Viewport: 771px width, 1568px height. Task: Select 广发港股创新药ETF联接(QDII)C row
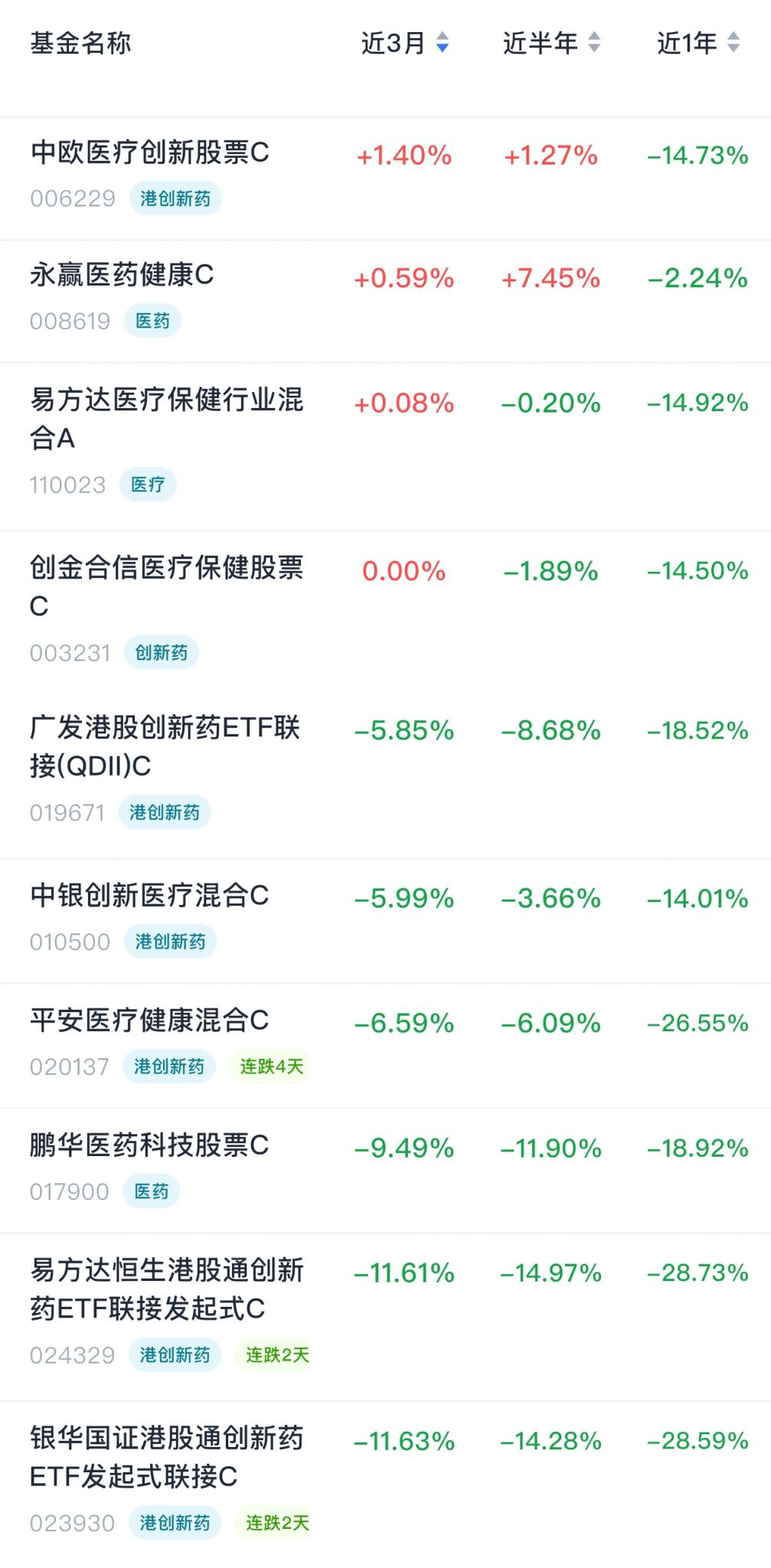point(385,774)
